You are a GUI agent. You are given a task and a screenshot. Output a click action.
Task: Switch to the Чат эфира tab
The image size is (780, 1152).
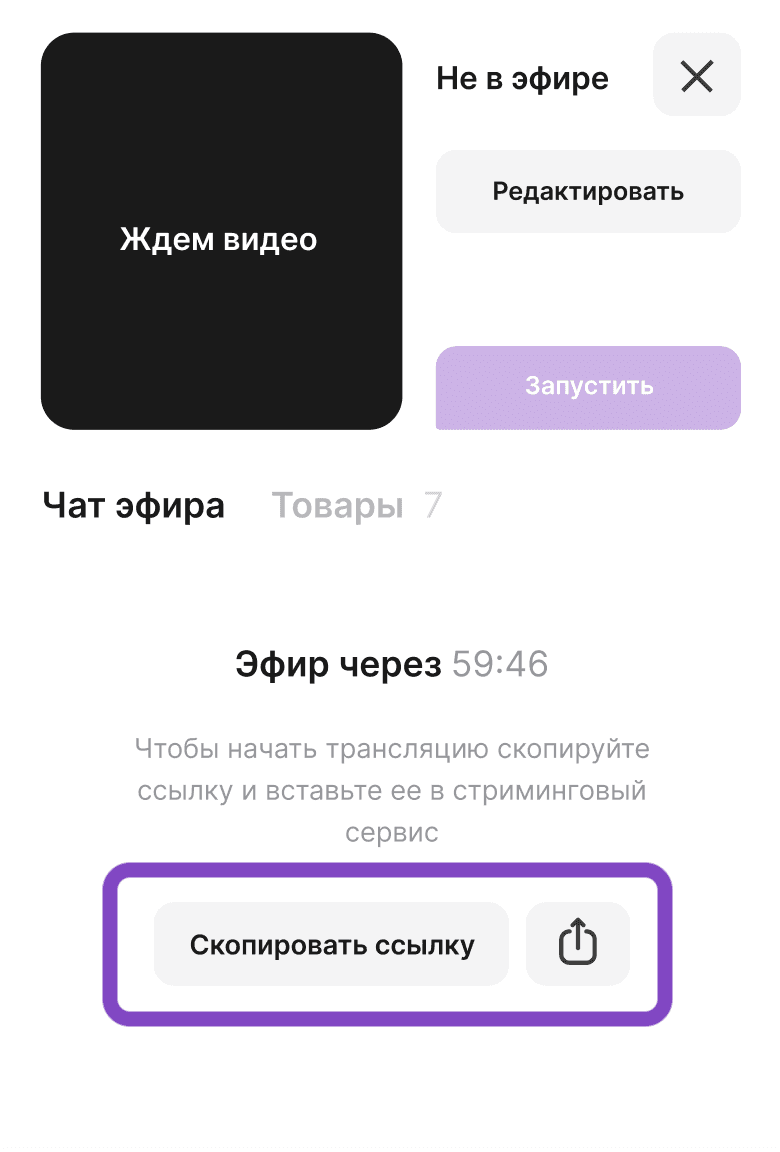pyautogui.click(x=134, y=506)
